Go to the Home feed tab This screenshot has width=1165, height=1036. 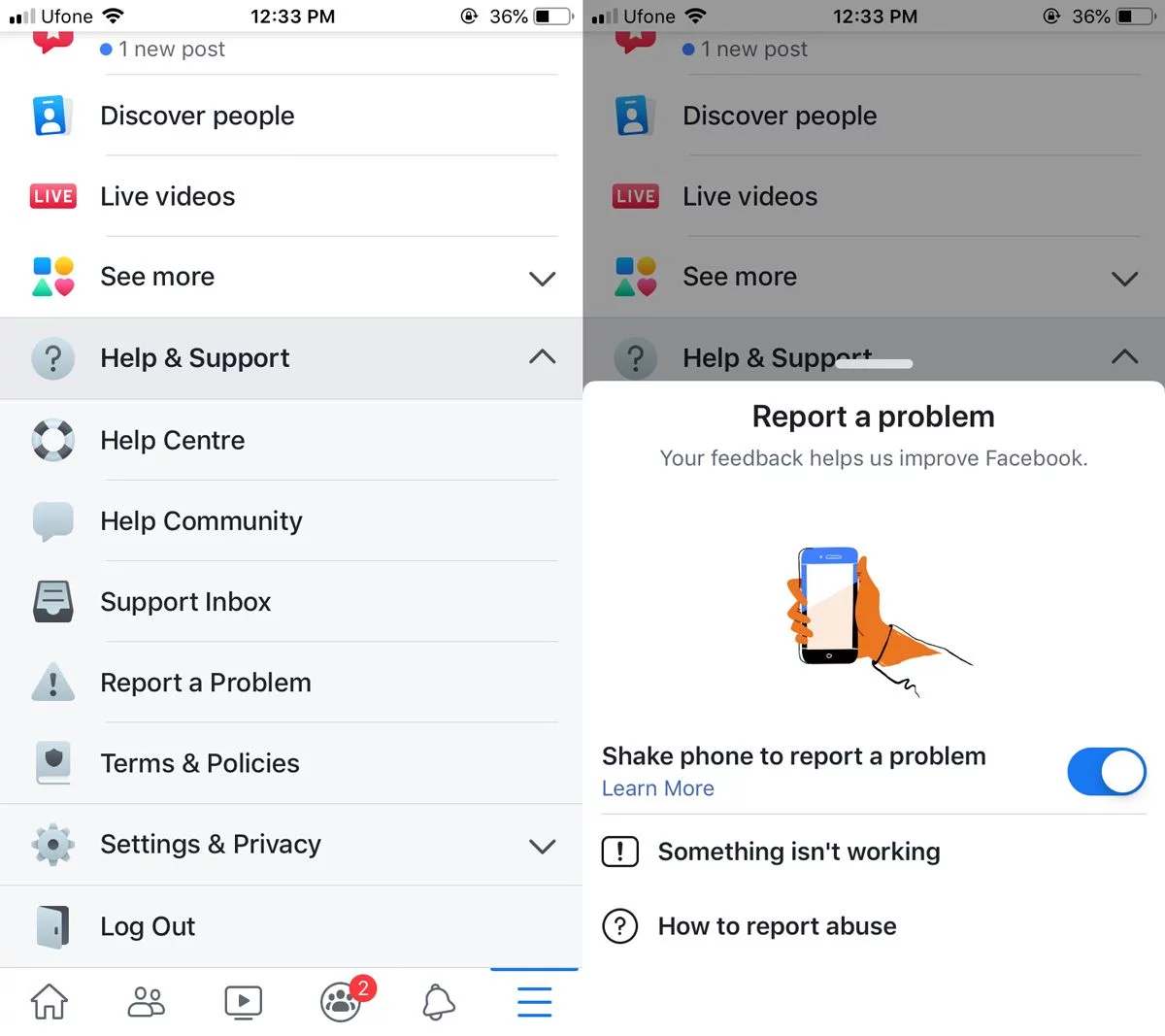49,1001
